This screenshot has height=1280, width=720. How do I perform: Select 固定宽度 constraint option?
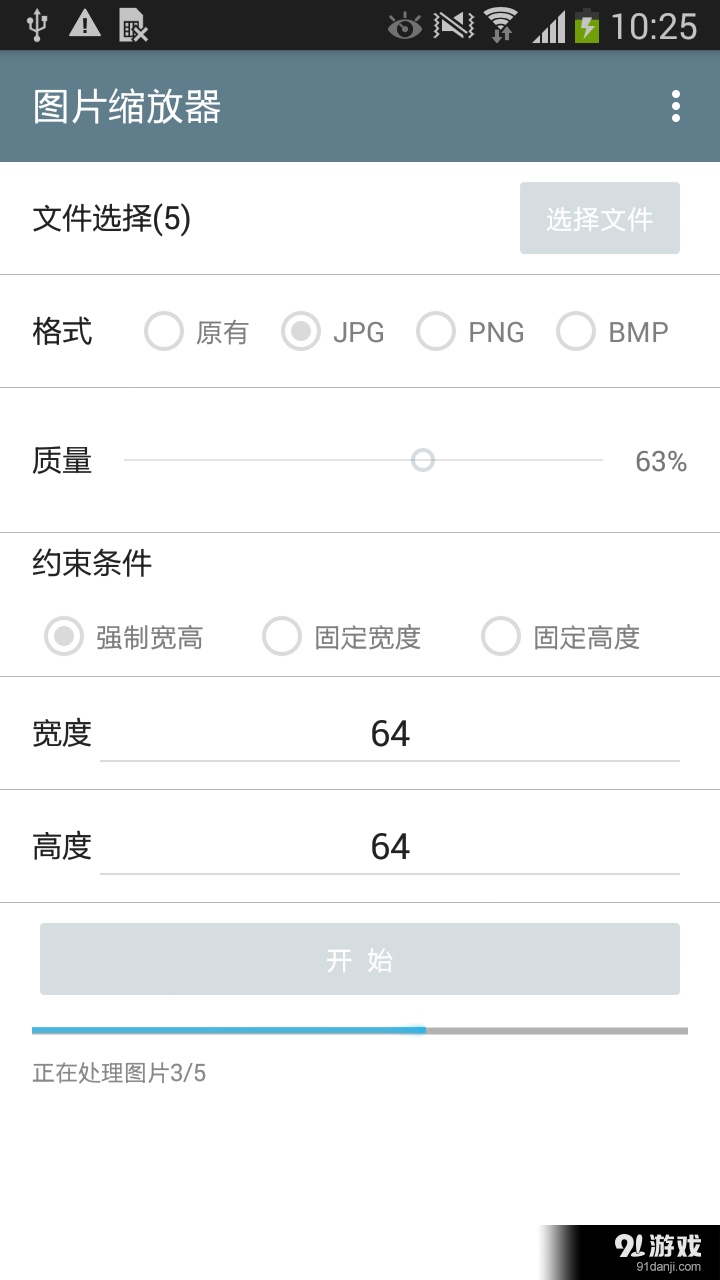point(282,636)
